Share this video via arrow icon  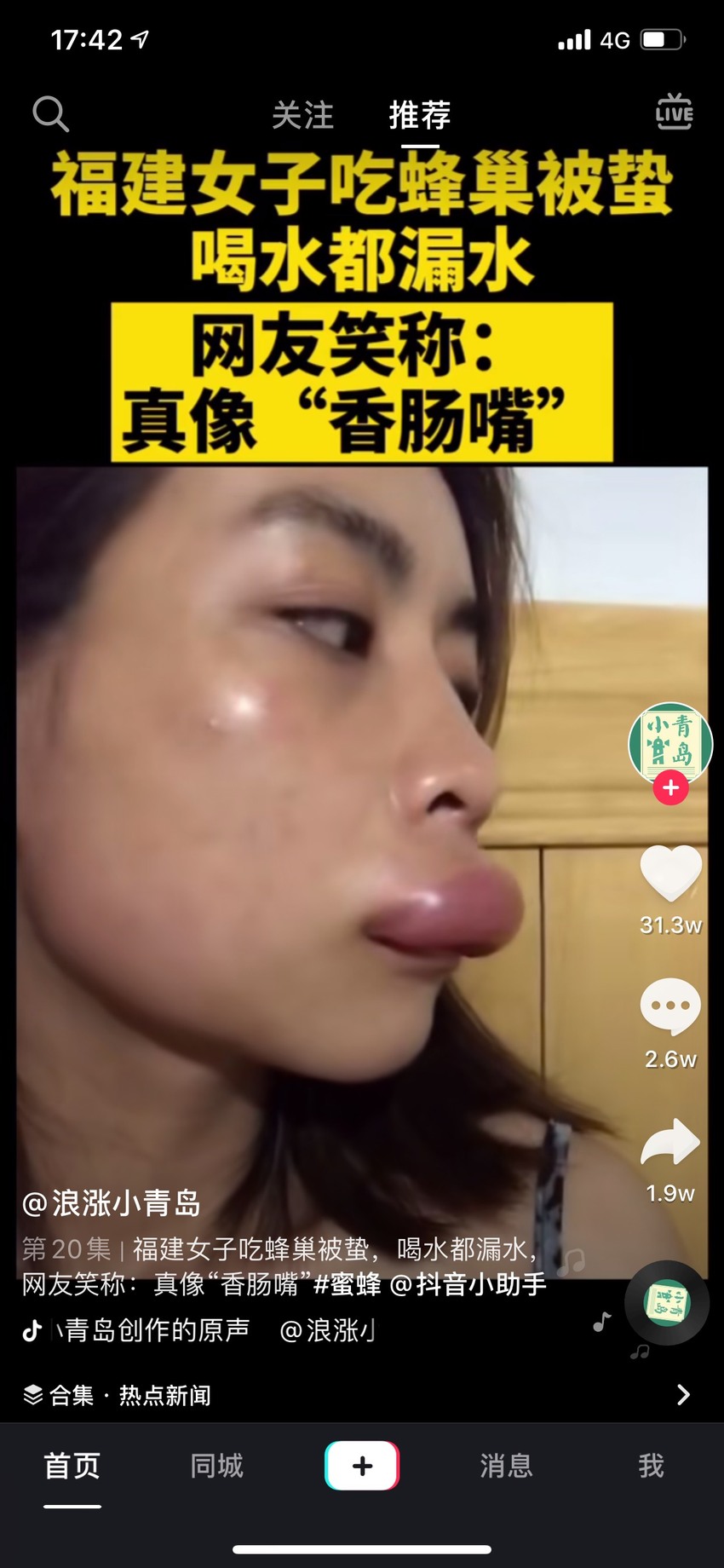tap(670, 1142)
